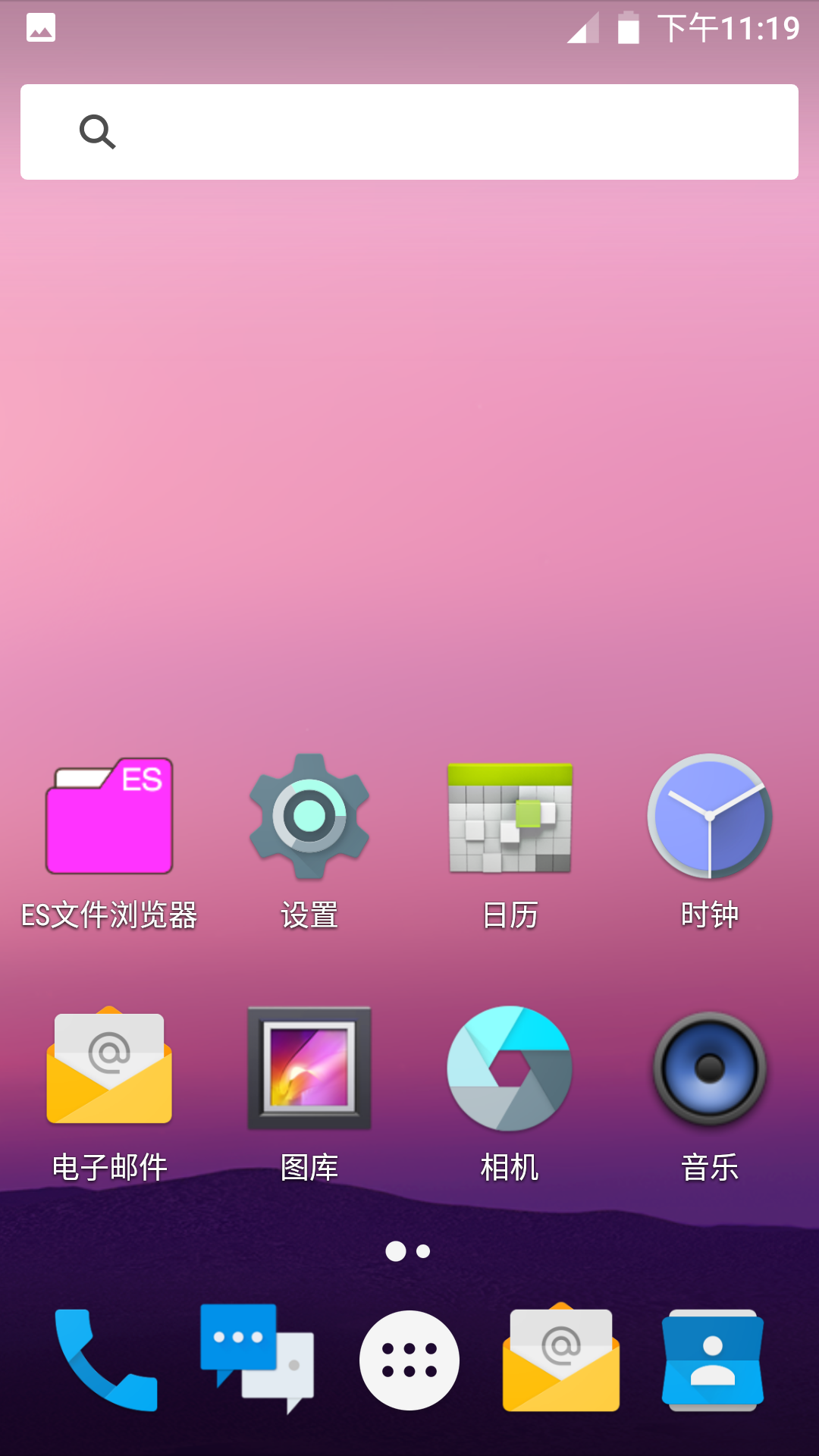
Task: Open the app drawer button
Action: (x=409, y=1360)
